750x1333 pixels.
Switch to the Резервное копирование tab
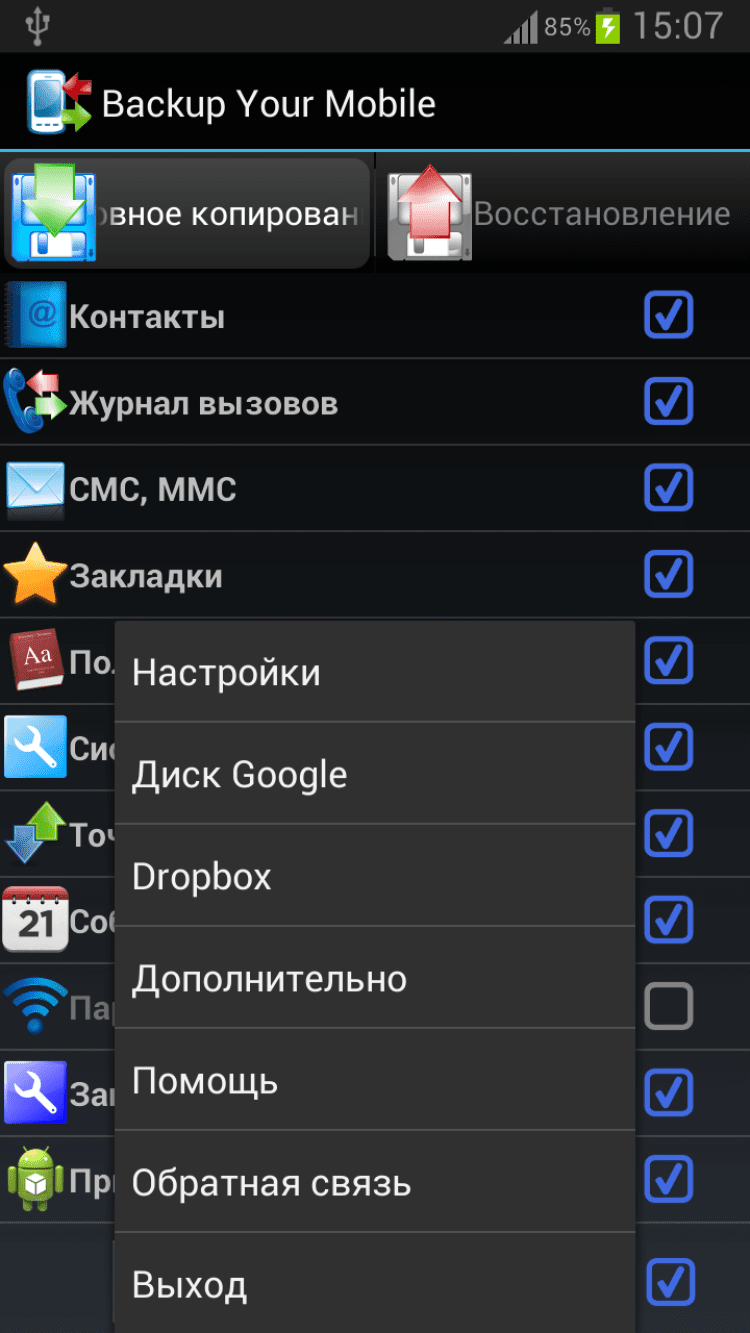point(188,213)
